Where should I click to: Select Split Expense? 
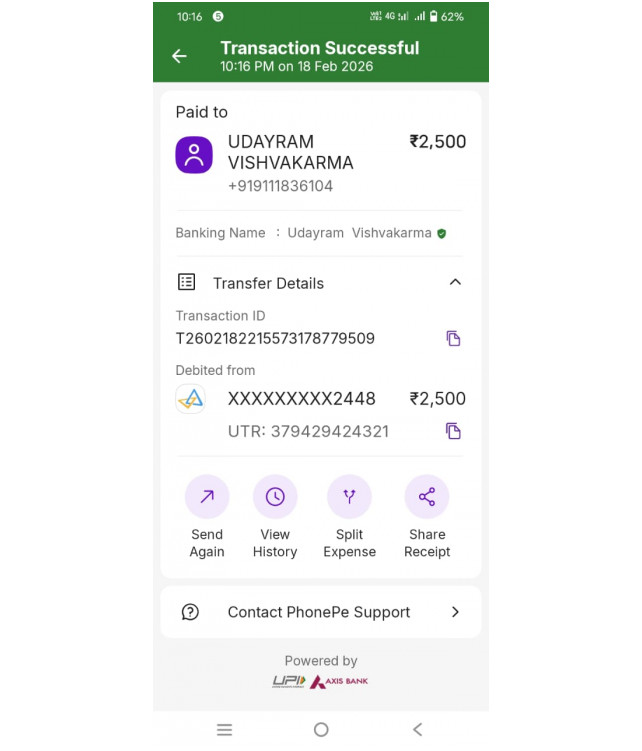(x=349, y=498)
